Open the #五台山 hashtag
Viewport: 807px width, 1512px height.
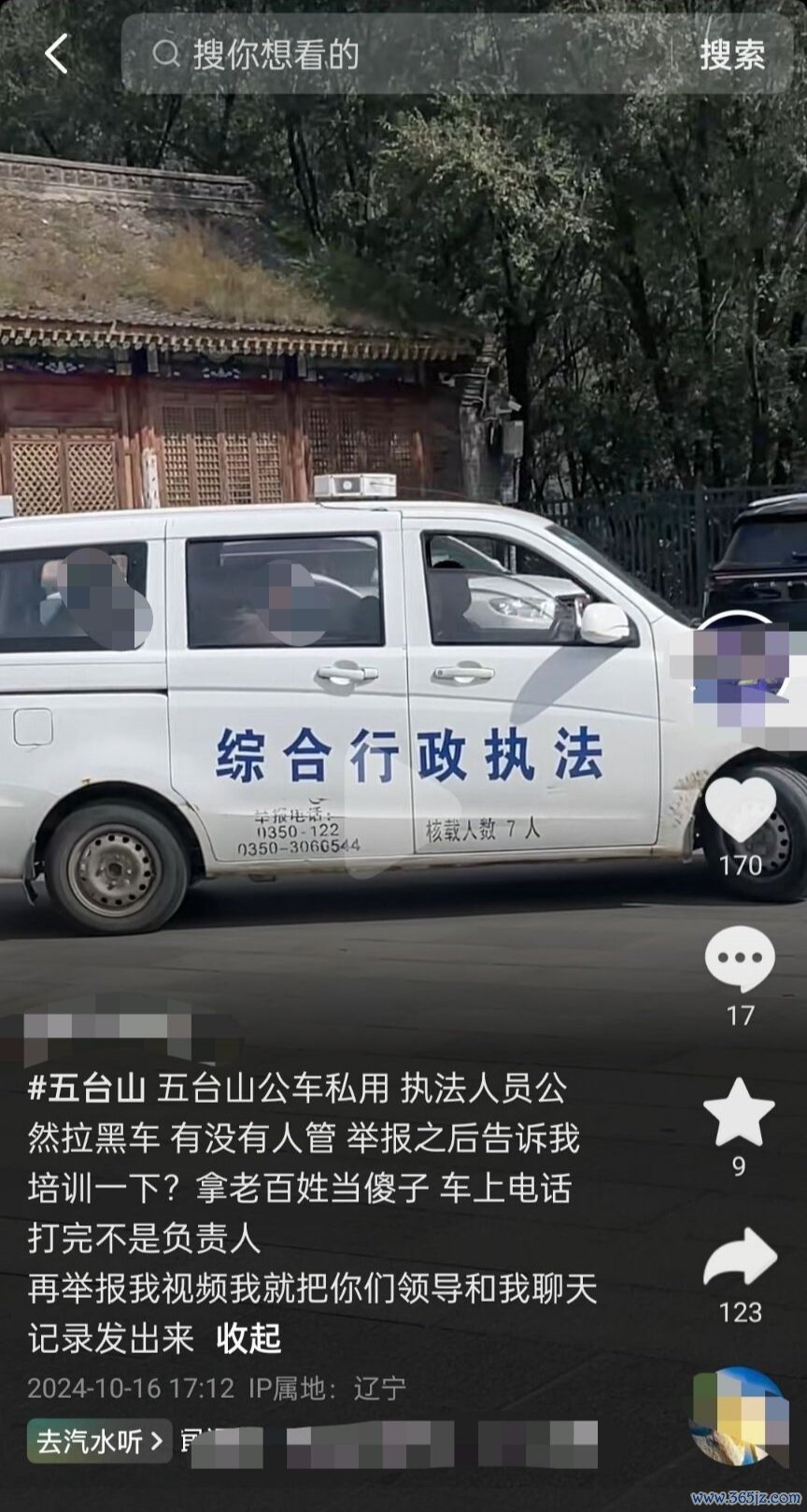click(87, 1088)
